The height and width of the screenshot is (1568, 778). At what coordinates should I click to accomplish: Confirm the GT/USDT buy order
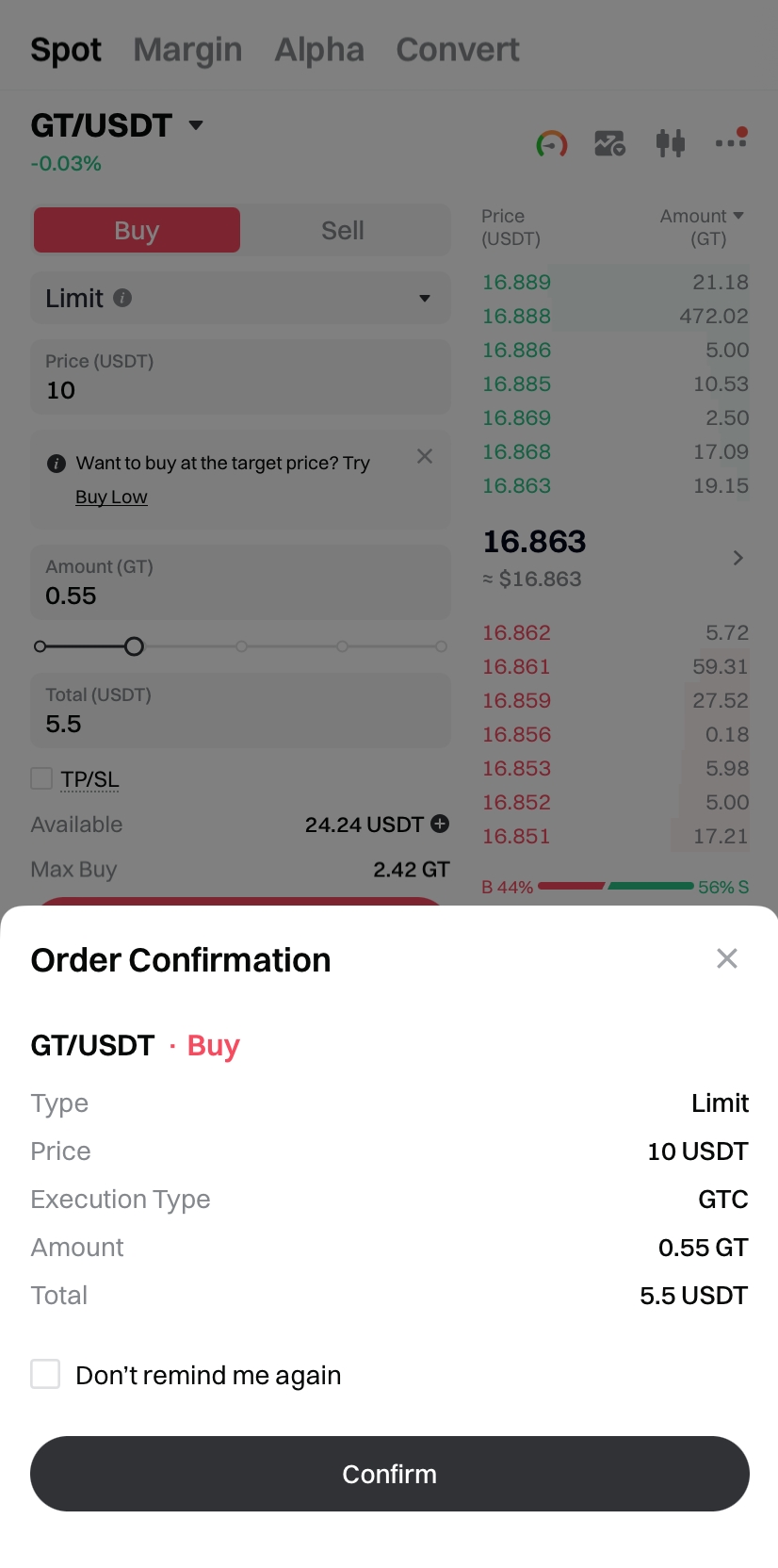[389, 1474]
